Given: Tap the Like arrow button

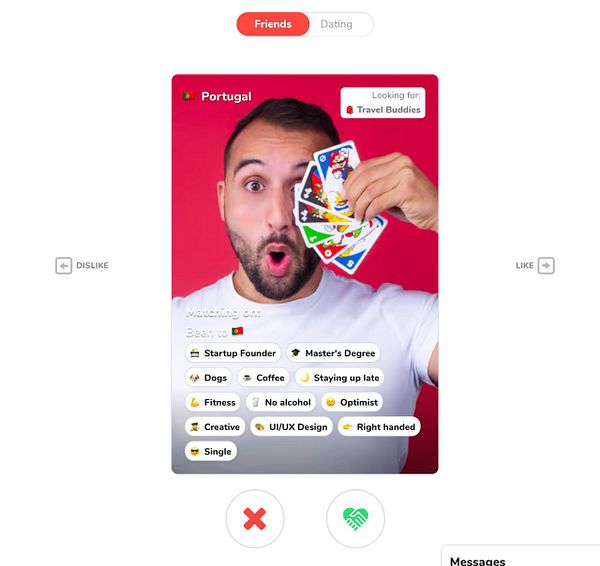Looking at the screenshot, I should coord(545,265).
